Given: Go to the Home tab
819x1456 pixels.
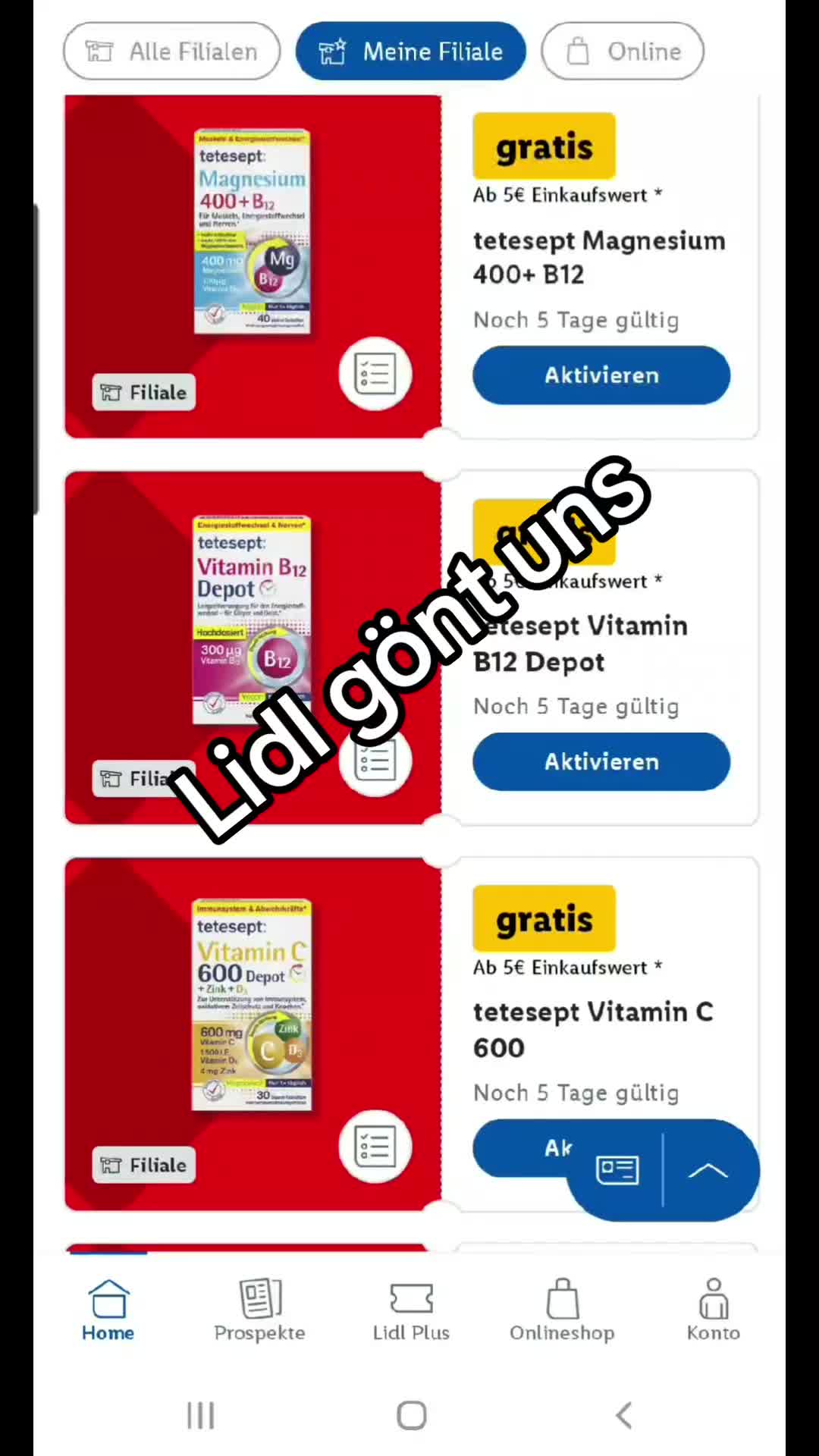Looking at the screenshot, I should (108, 1310).
